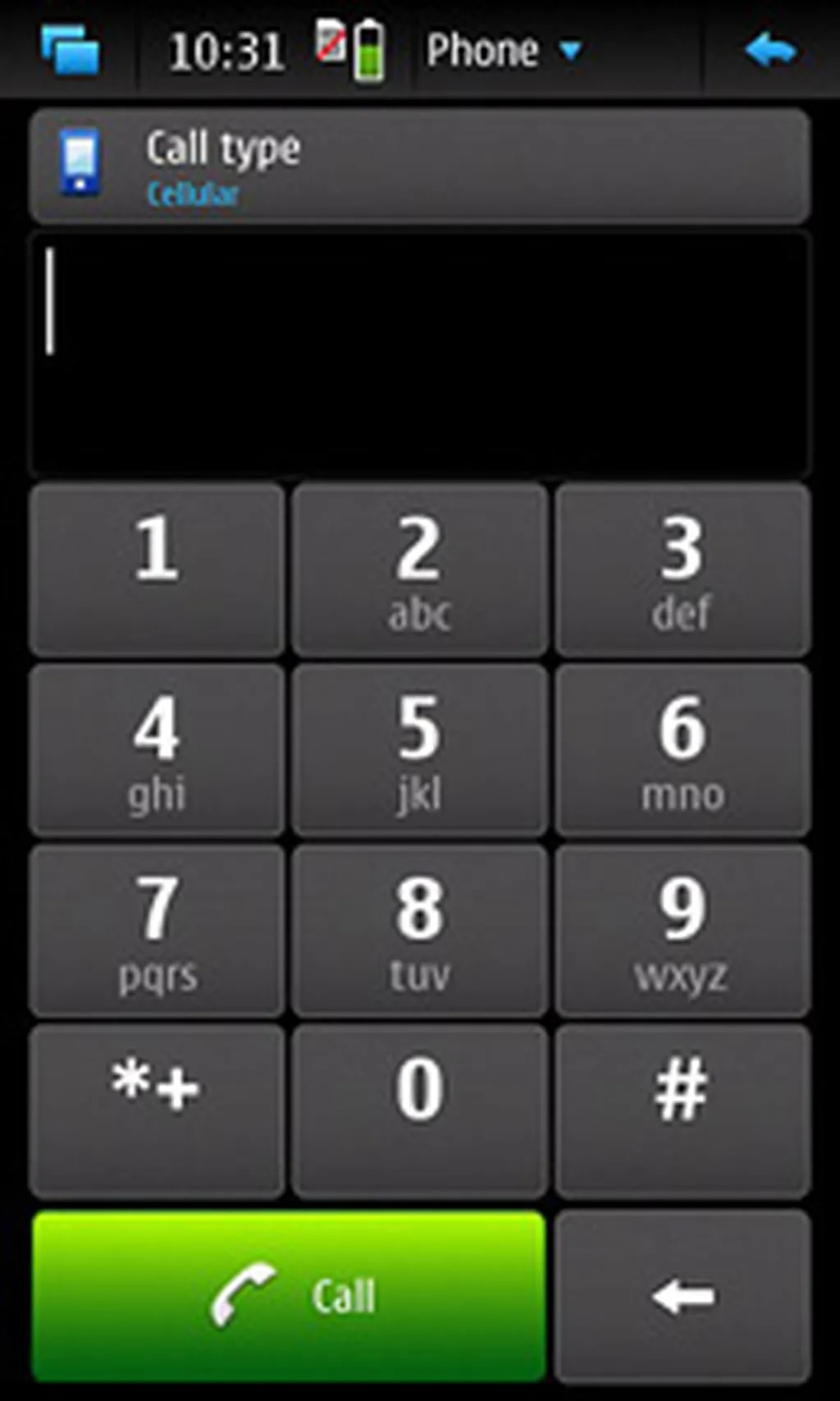Enter the hash key

682,1110
